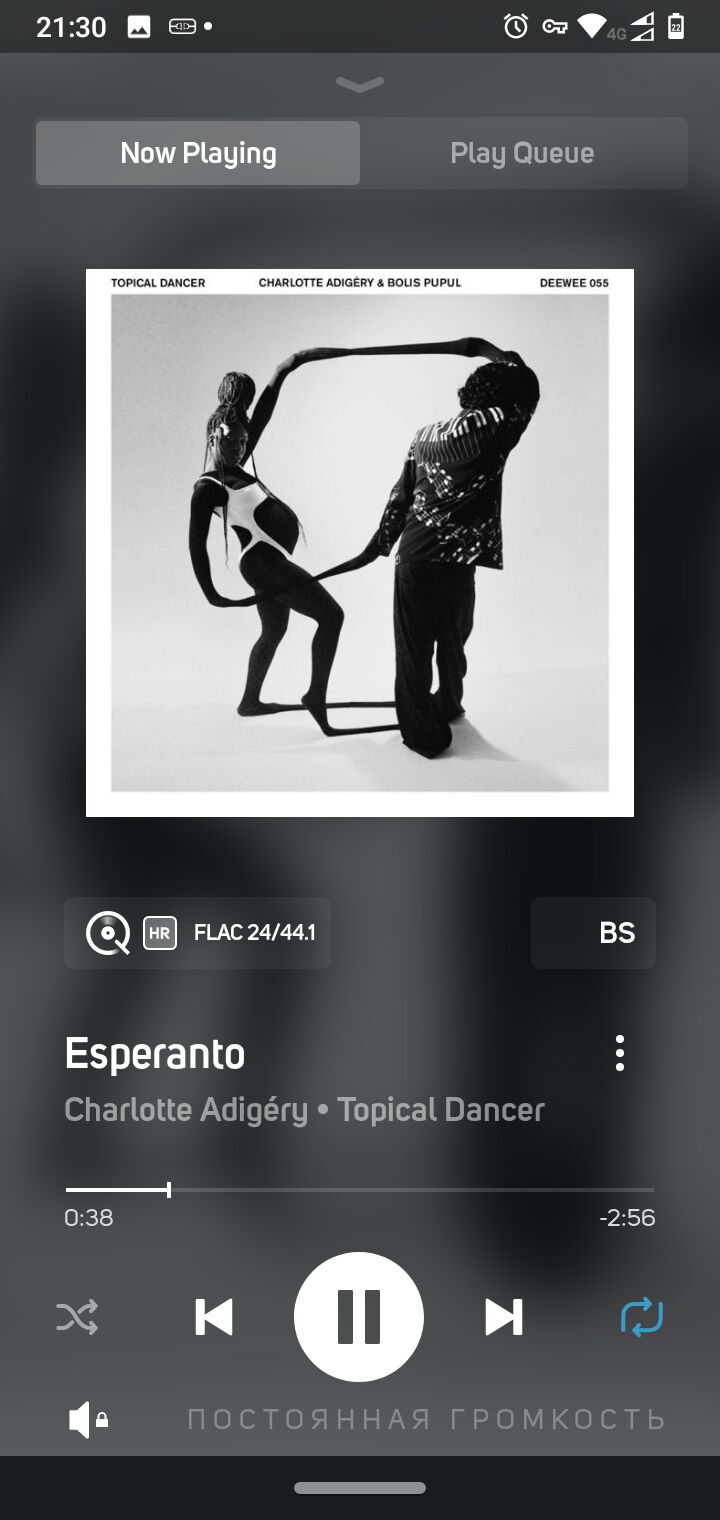This screenshot has width=720, height=1520.
Task: Open the Charlotte Adigéry • Topical Dancer link
Action: point(304,1109)
